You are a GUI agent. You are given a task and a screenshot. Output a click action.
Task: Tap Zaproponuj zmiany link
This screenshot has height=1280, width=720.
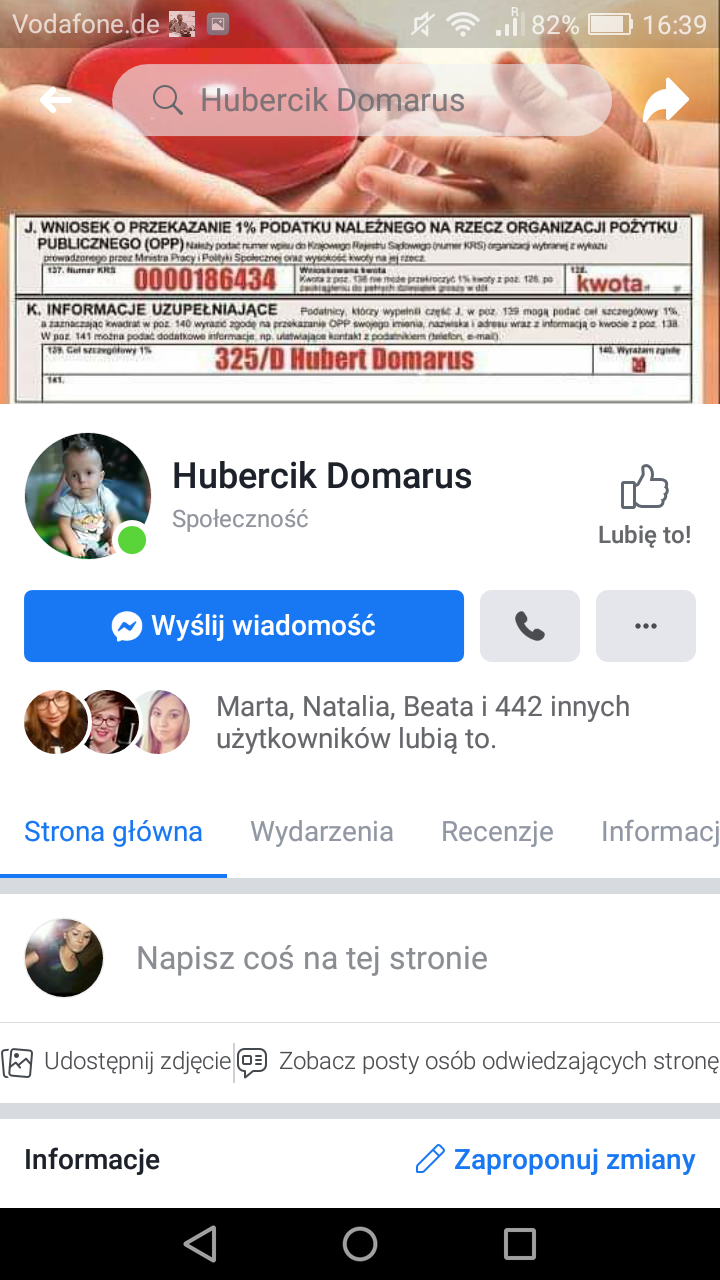555,1160
